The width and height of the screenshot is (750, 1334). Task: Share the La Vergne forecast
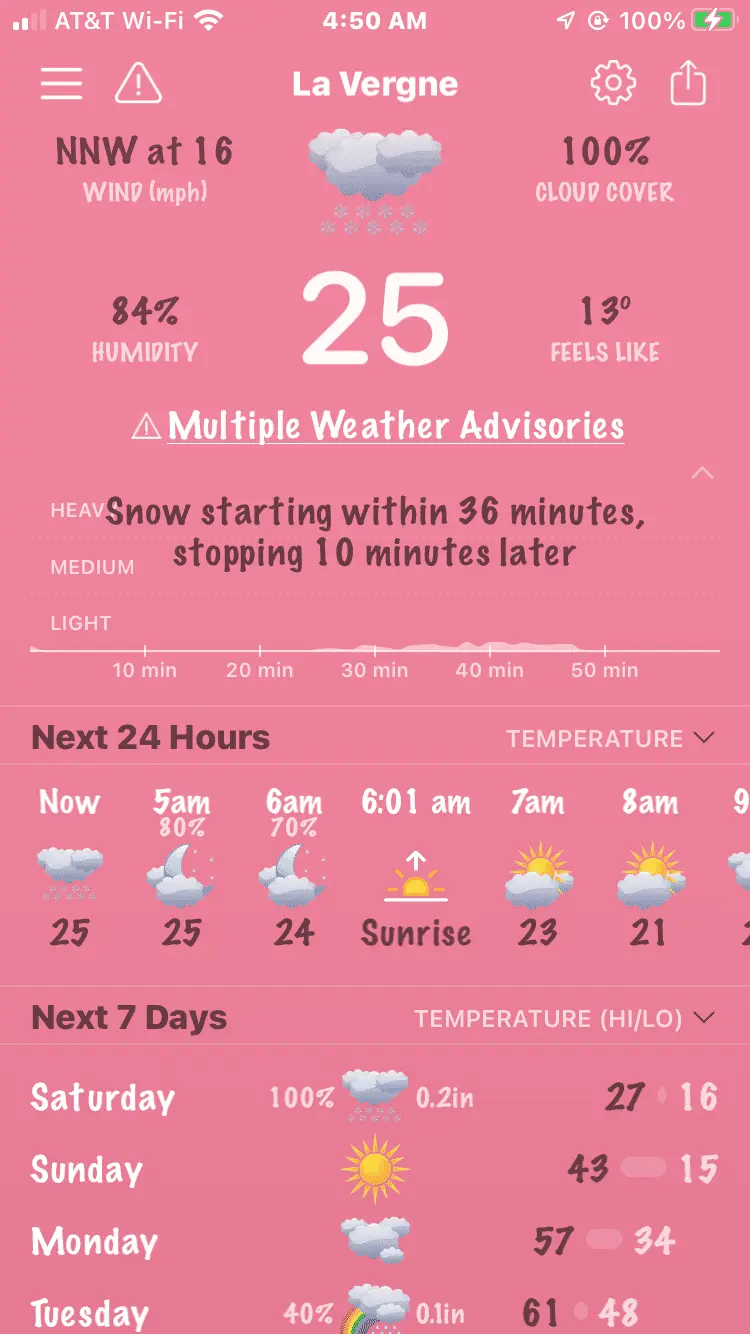688,84
